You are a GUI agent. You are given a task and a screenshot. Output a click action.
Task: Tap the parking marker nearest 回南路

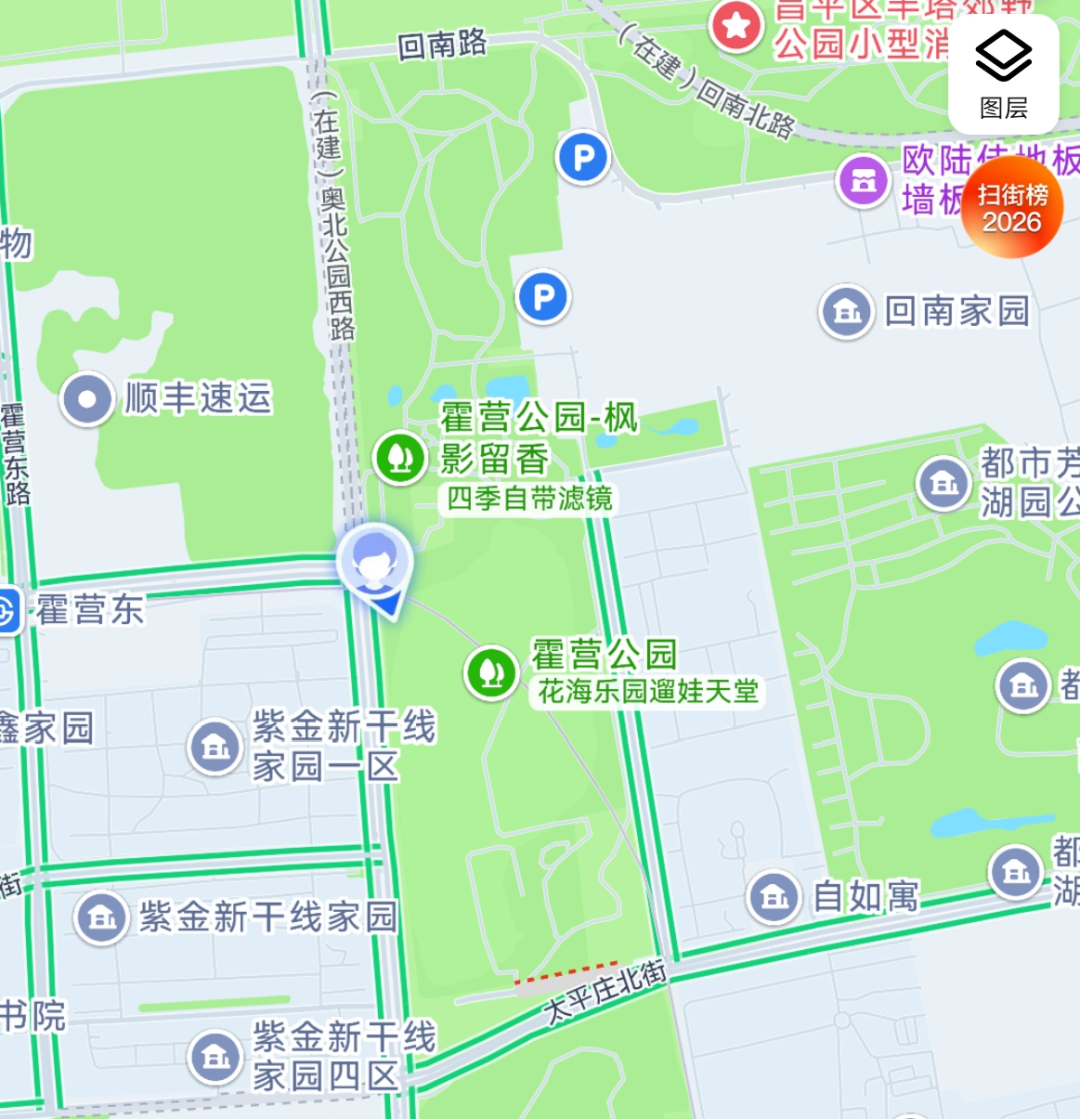583,158
